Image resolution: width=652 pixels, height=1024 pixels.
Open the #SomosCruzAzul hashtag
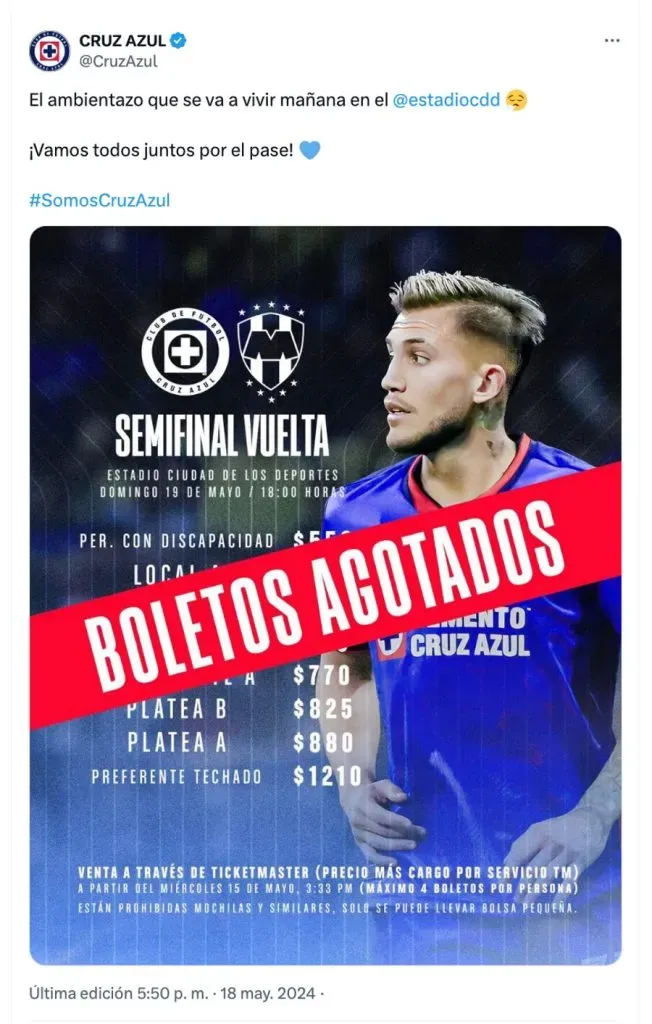100,200
